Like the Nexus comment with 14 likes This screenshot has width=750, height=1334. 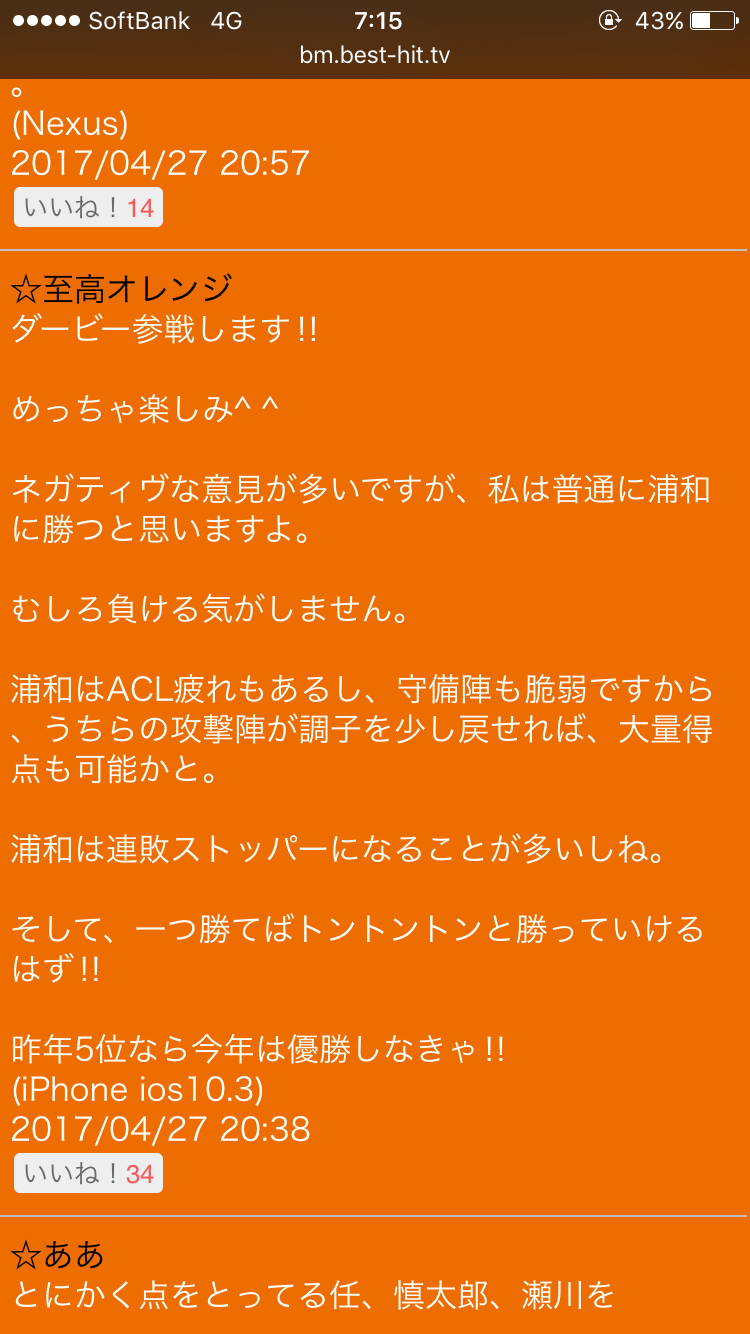88,208
